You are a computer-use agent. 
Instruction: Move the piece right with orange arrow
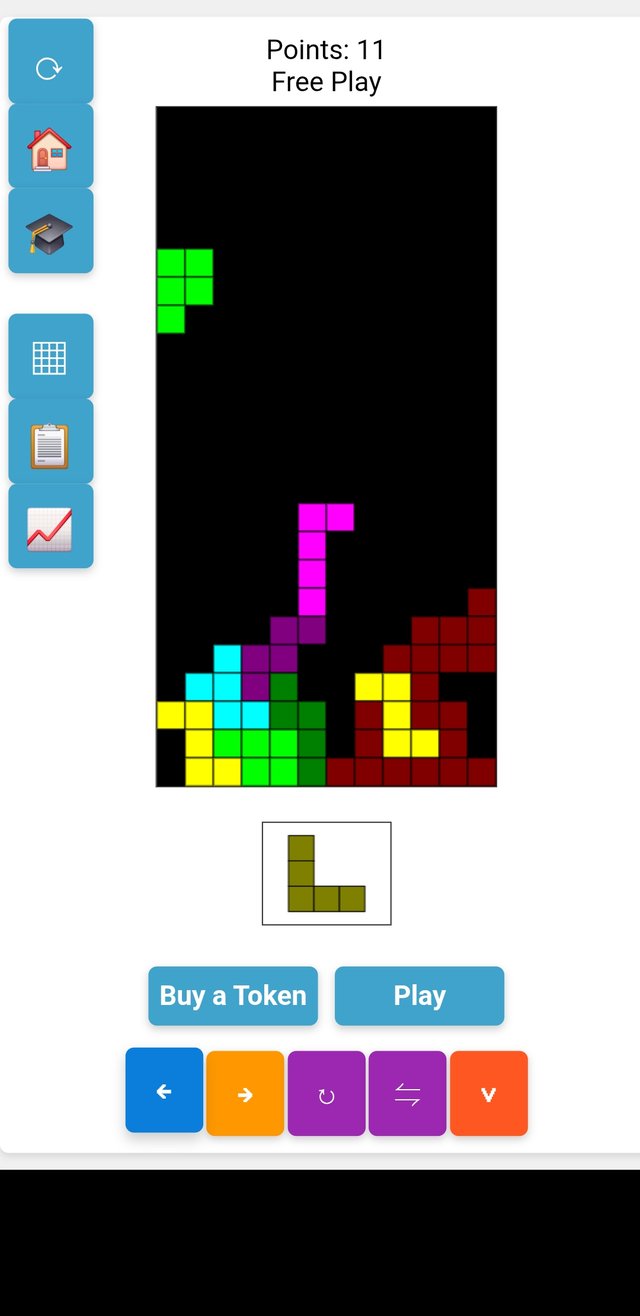point(245,1094)
